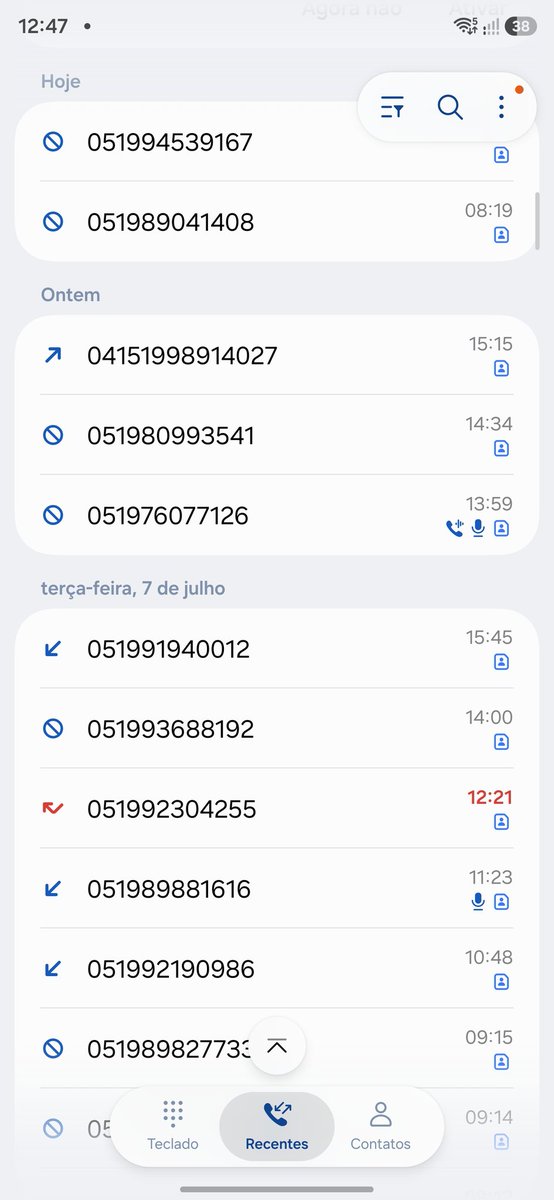The height and width of the screenshot is (1200, 554).
Task: Select the call entry 051989041408
Action: pos(277,222)
